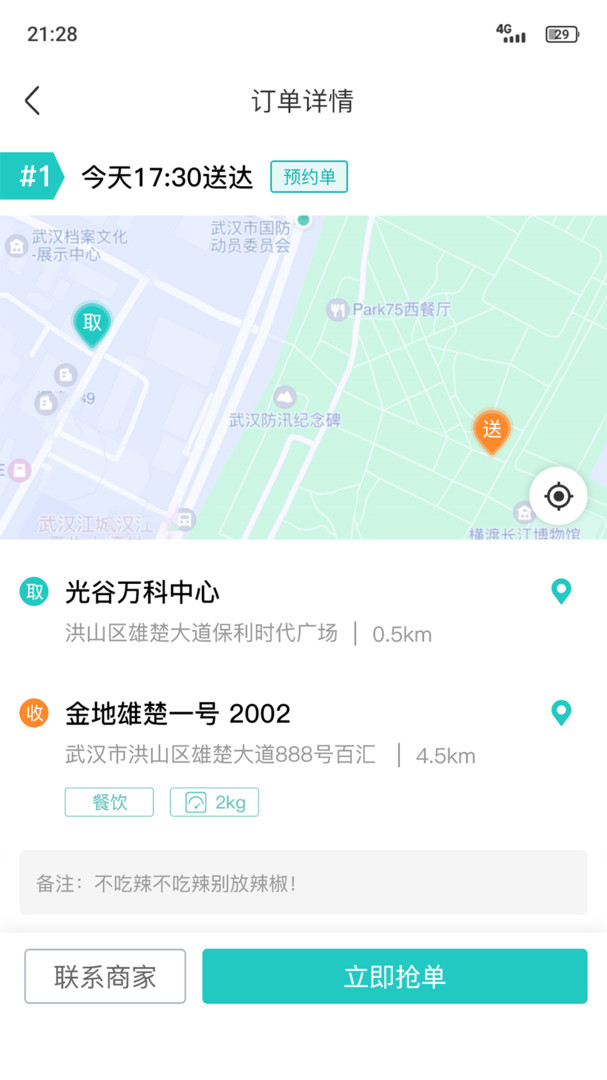Go back from order details

(33, 100)
